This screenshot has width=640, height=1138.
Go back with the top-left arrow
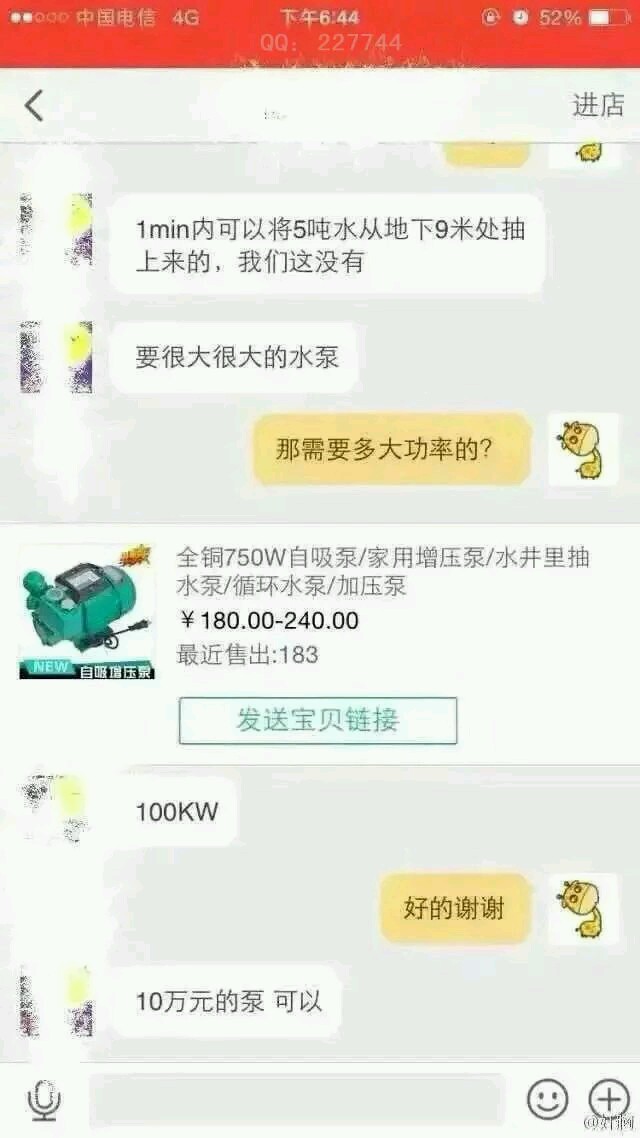34,105
